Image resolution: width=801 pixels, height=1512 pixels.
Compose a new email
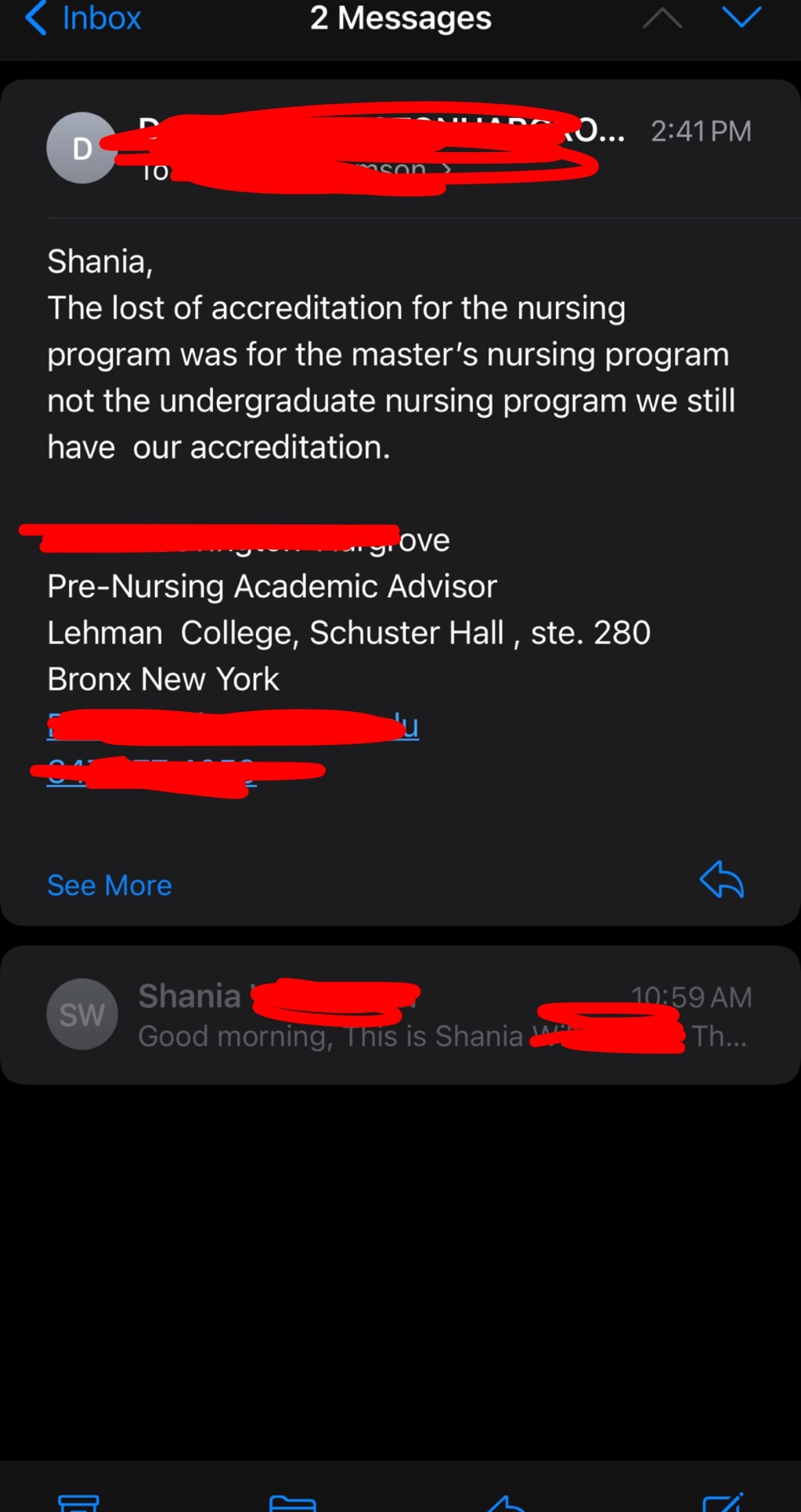723,1502
